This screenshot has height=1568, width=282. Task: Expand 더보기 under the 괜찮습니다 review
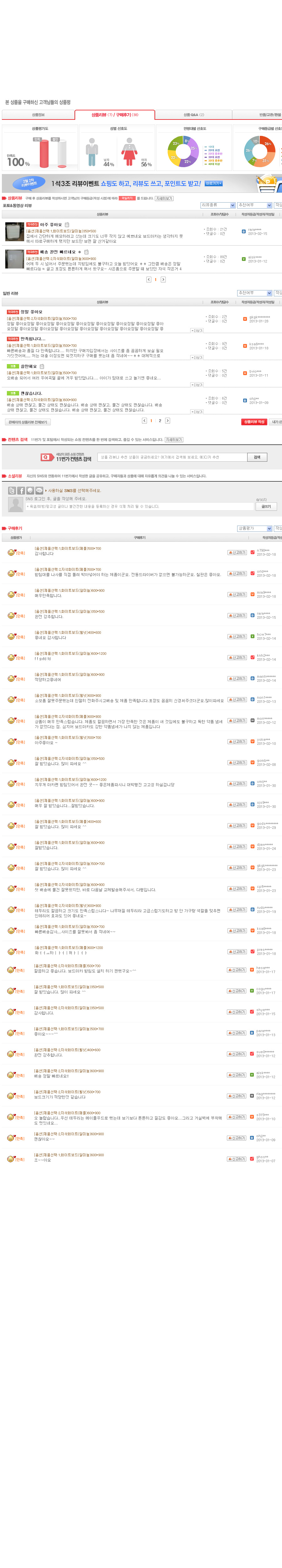(197, 412)
